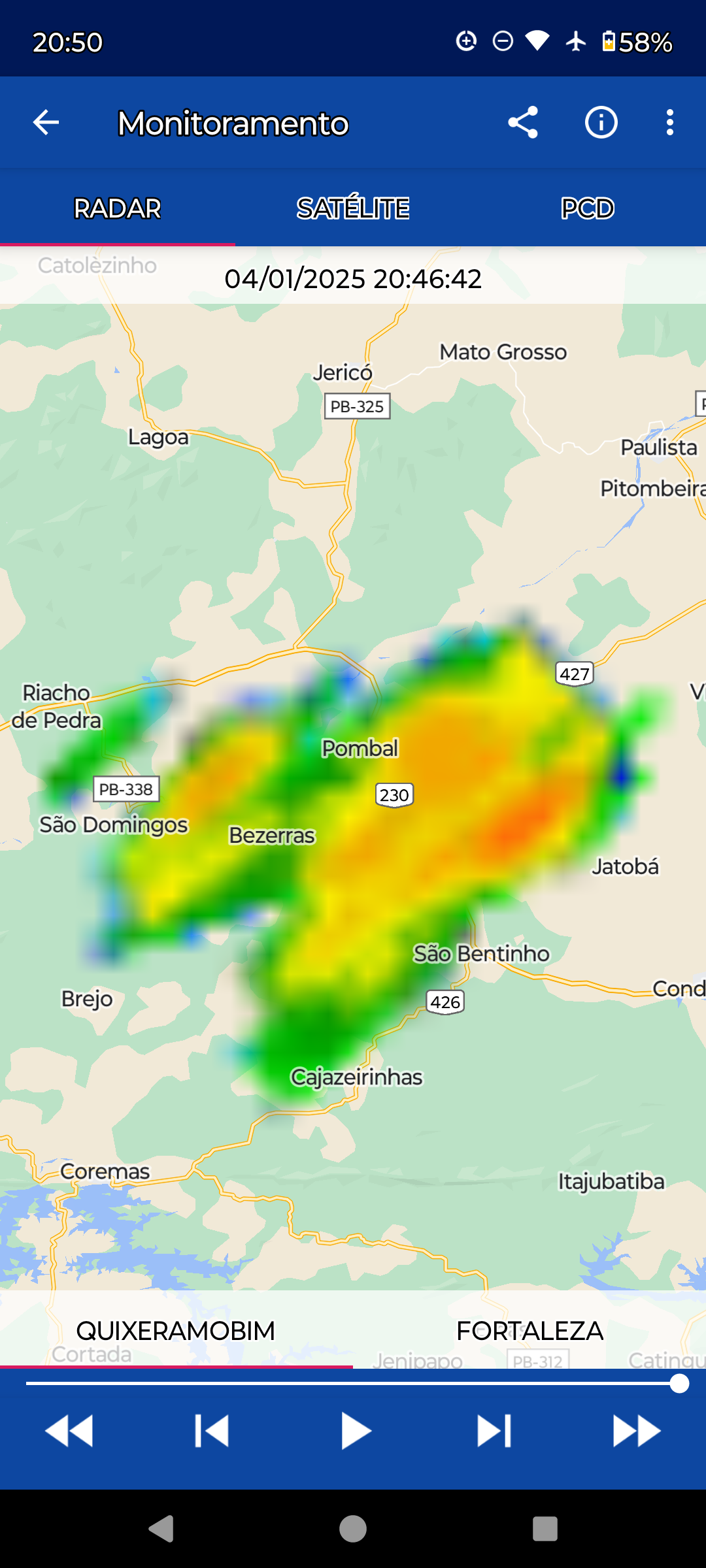
Task: Fast forward the radar animation
Action: 637,1431
